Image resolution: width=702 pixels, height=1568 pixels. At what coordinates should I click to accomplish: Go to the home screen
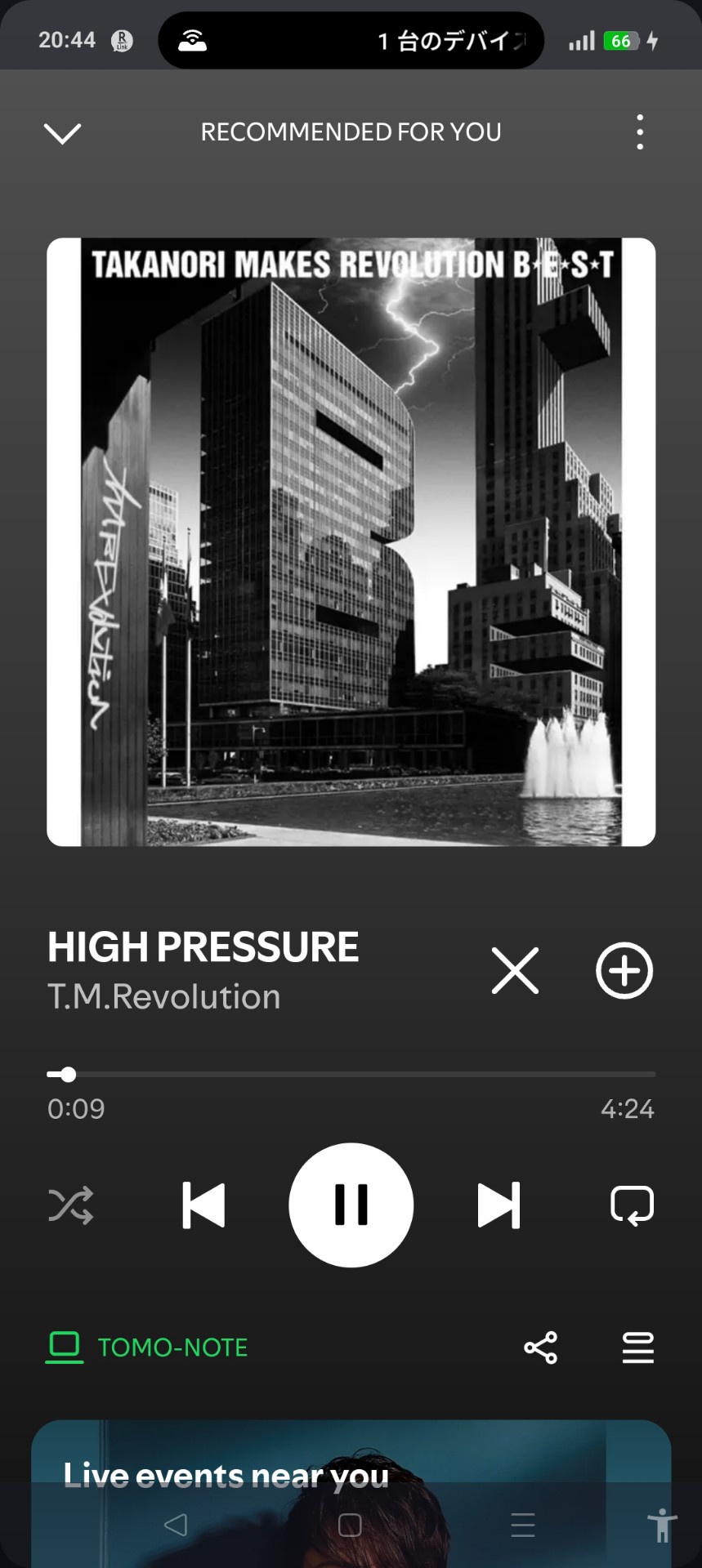[x=350, y=1525]
